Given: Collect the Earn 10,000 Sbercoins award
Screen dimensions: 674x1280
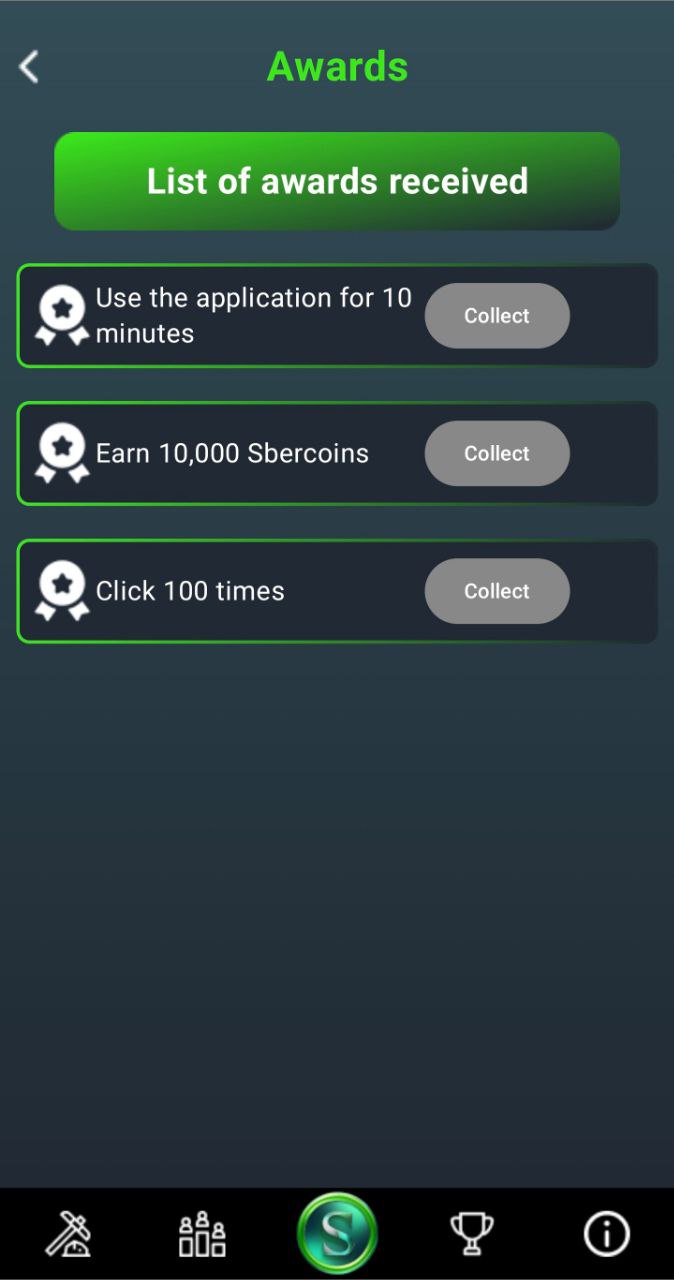Looking at the screenshot, I should 497,454.
